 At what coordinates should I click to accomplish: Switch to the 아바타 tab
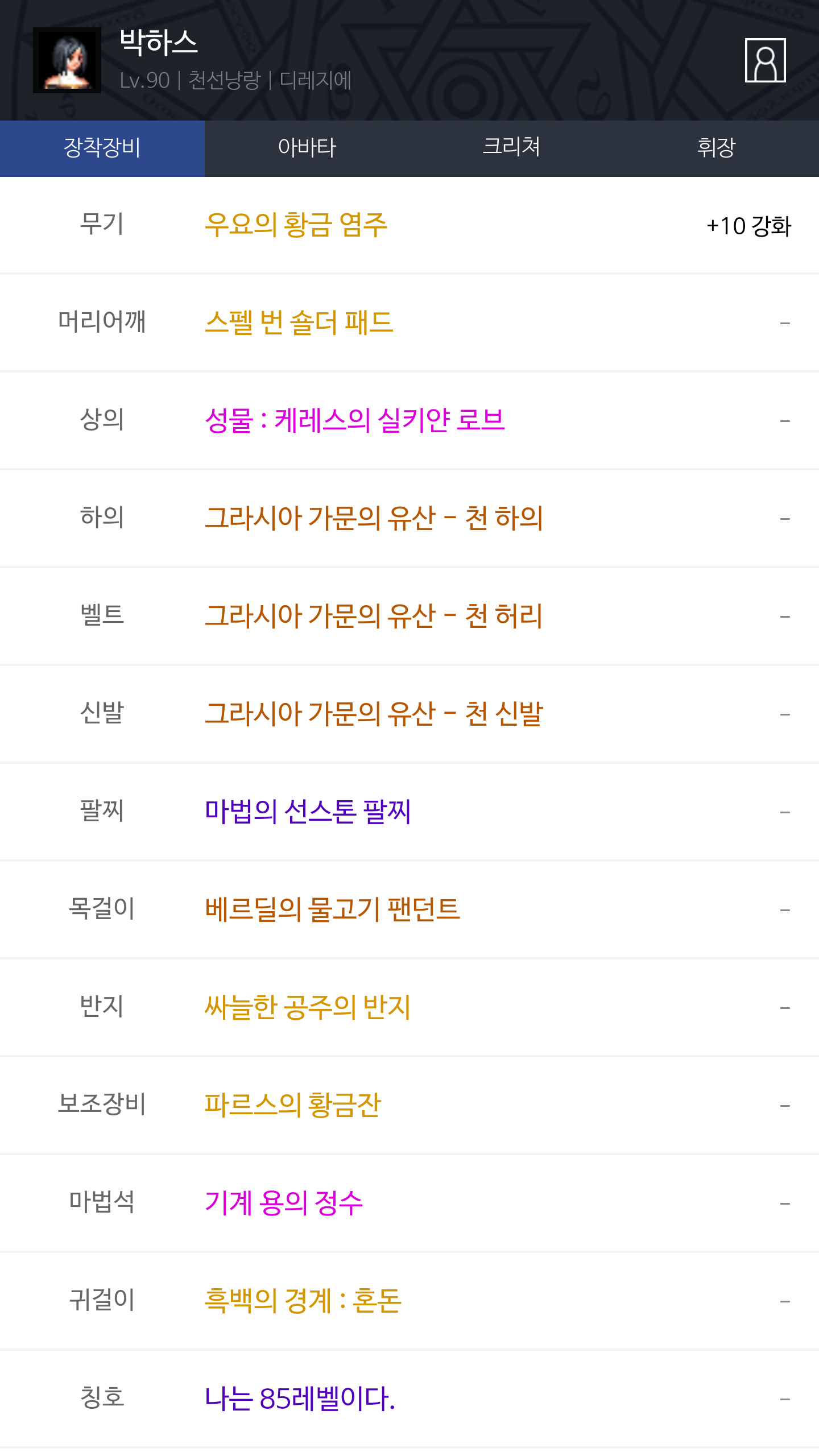[307, 148]
